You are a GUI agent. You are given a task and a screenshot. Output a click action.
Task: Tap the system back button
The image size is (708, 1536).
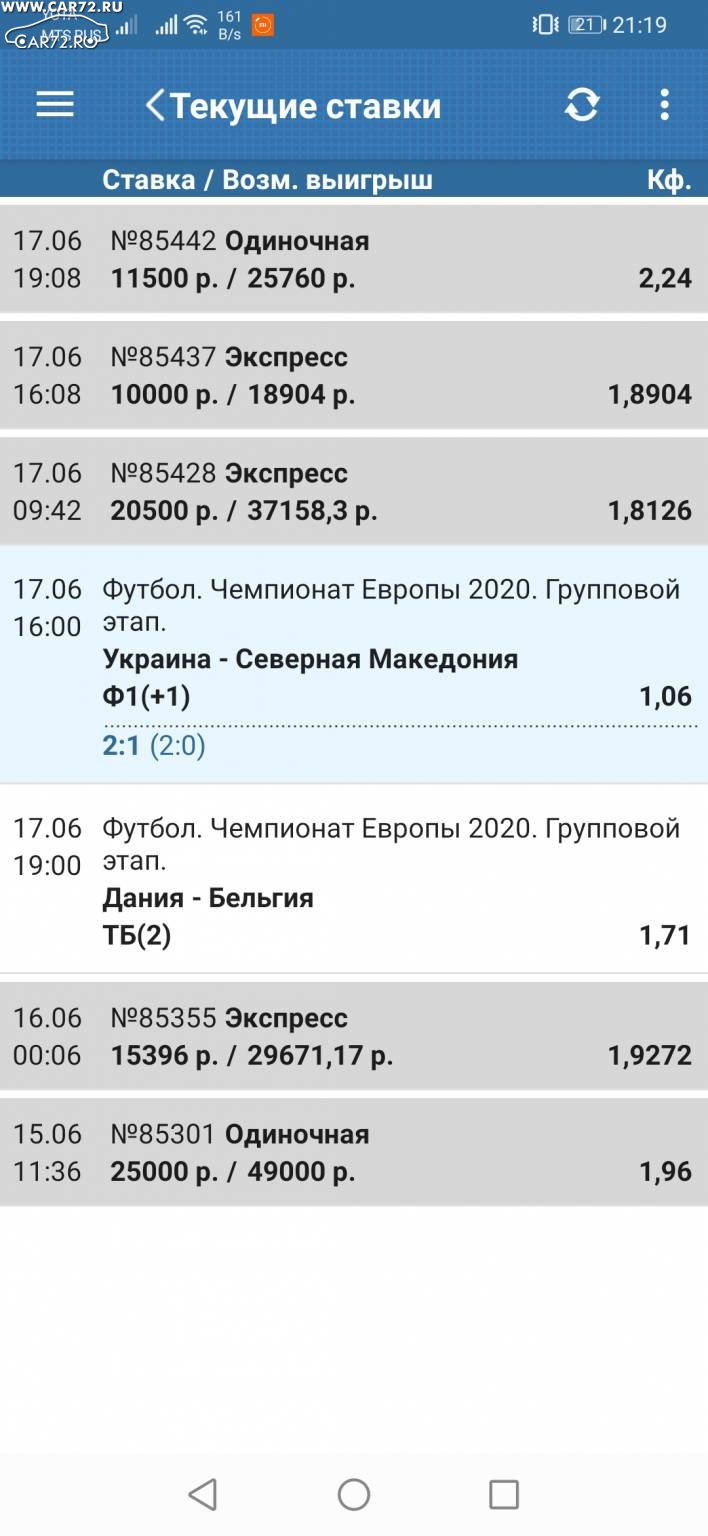[x=203, y=1494]
